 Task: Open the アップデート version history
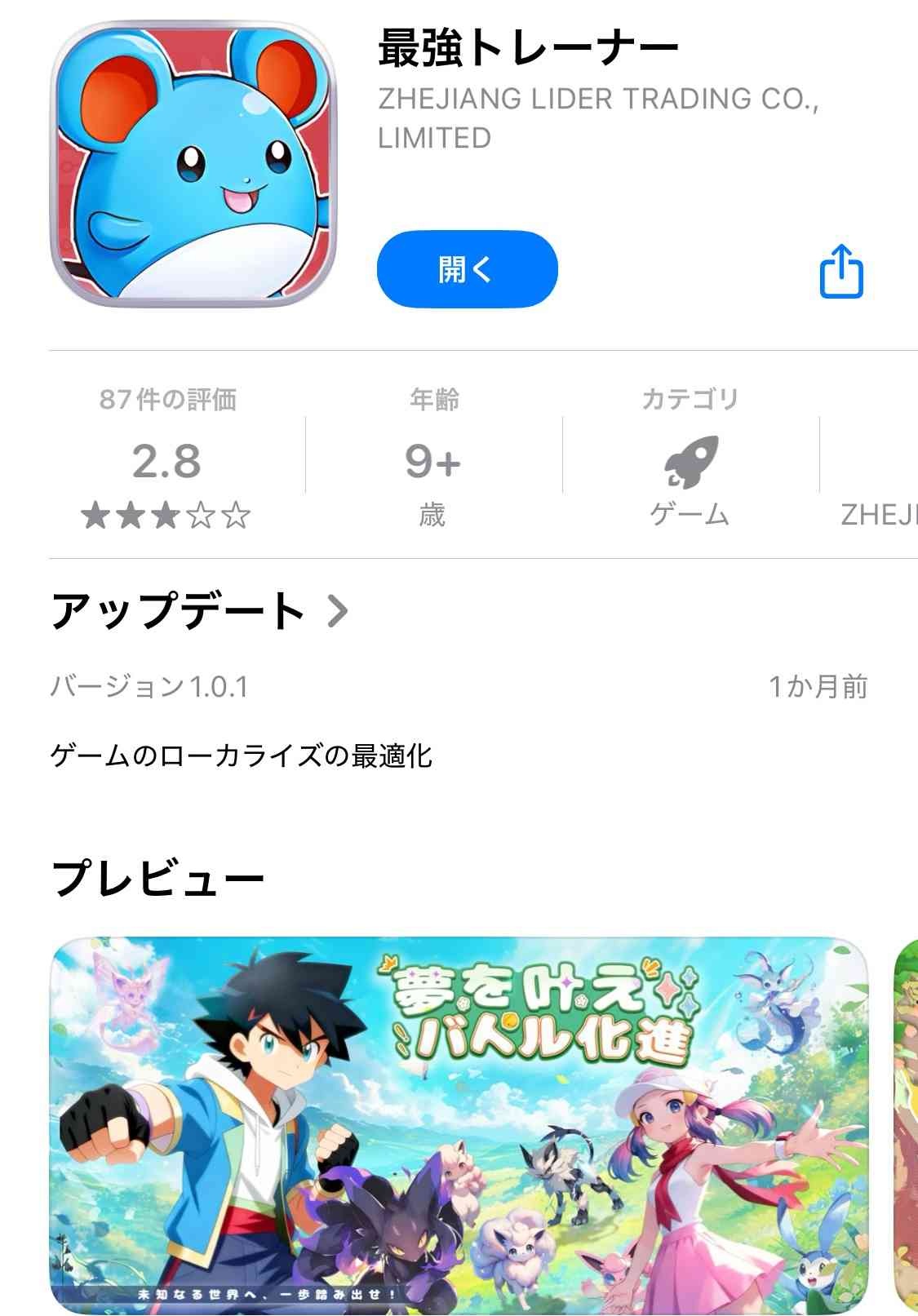pyautogui.click(x=200, y=611)
